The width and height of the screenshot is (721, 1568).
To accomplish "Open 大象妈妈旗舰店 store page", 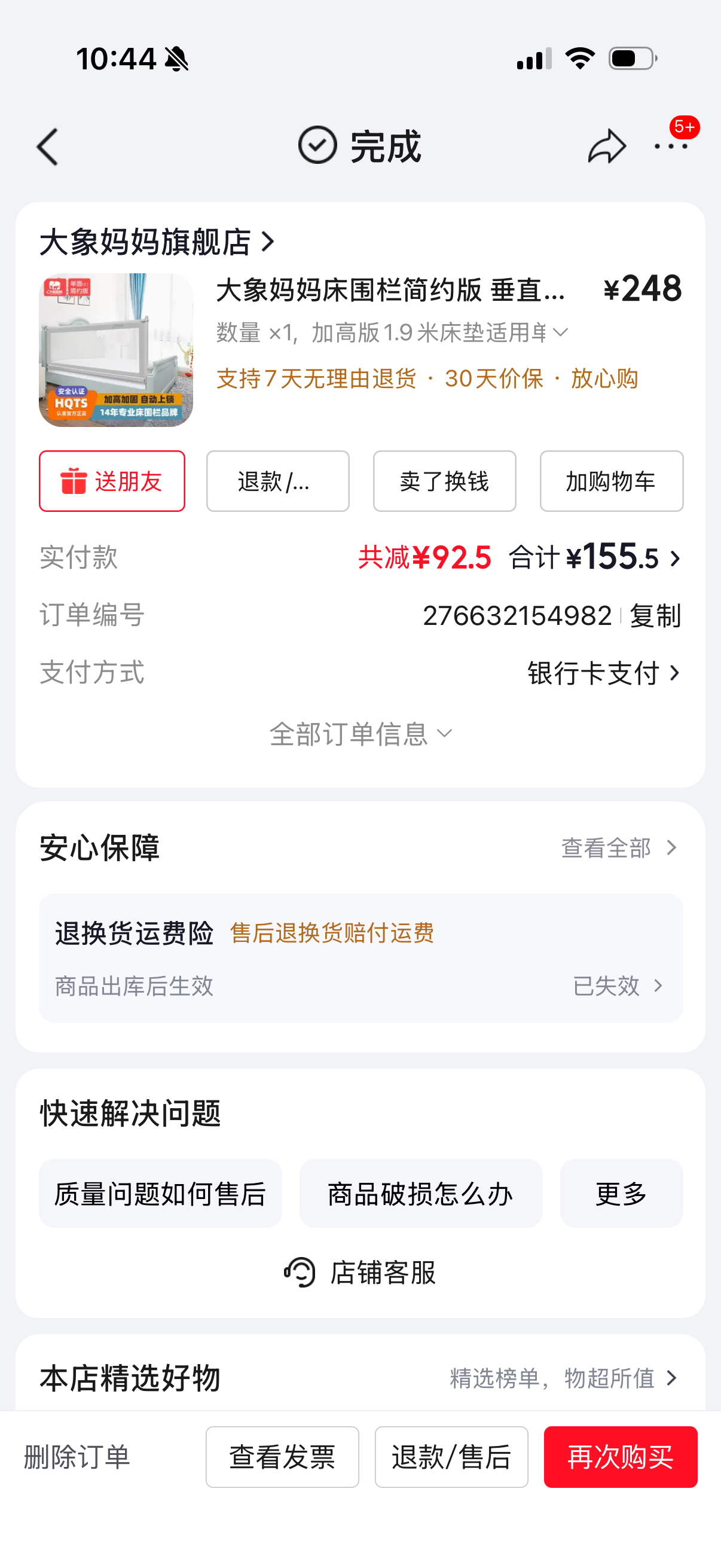I will pos(158,242).
